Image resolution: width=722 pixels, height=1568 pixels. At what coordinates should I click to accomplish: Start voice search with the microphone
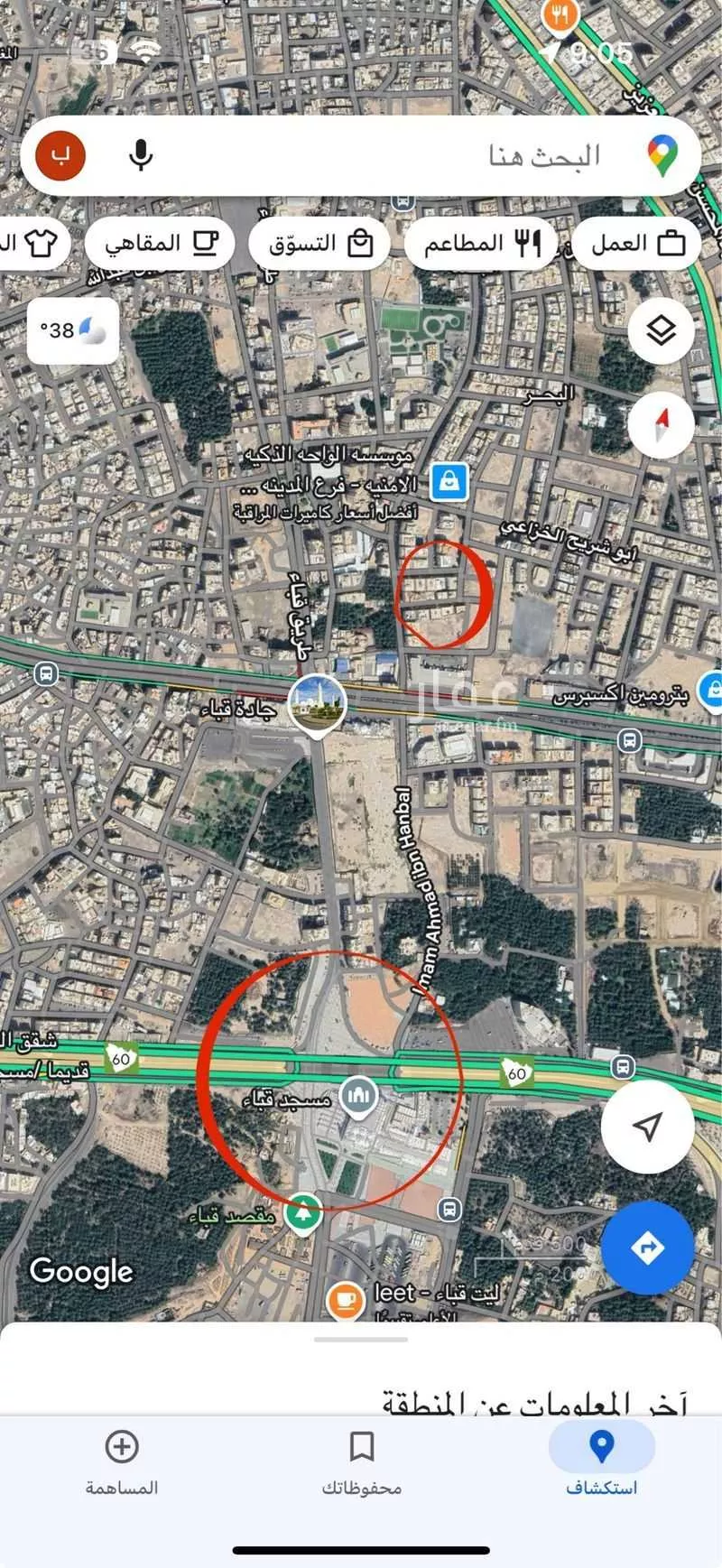140,156
